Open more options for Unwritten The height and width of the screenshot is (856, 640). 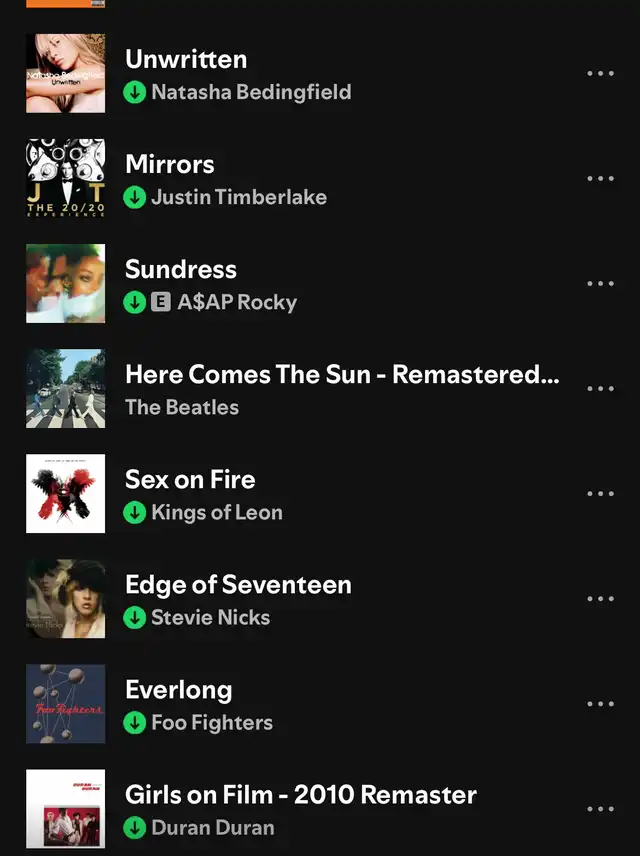[x=600, y=74]
